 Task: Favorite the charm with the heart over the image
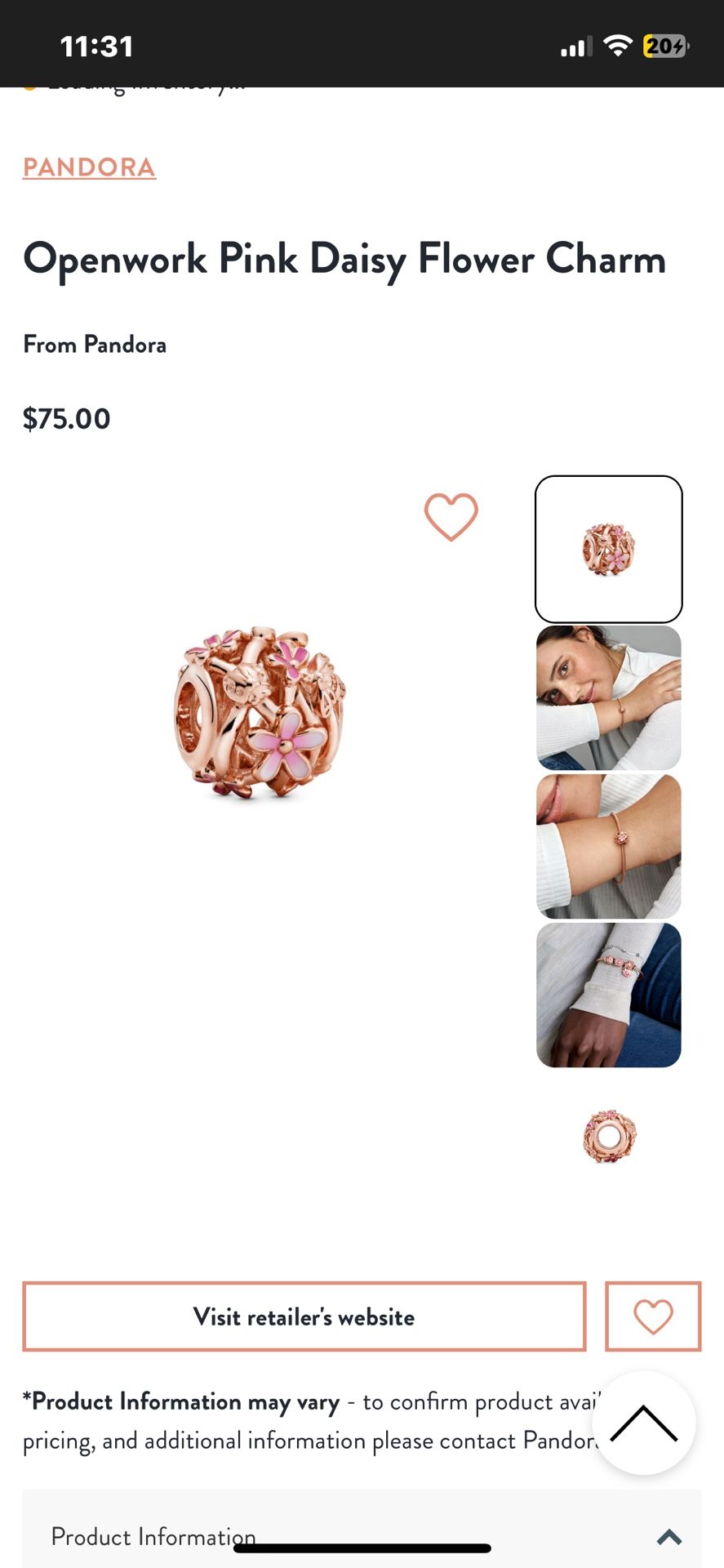(451, 517)
